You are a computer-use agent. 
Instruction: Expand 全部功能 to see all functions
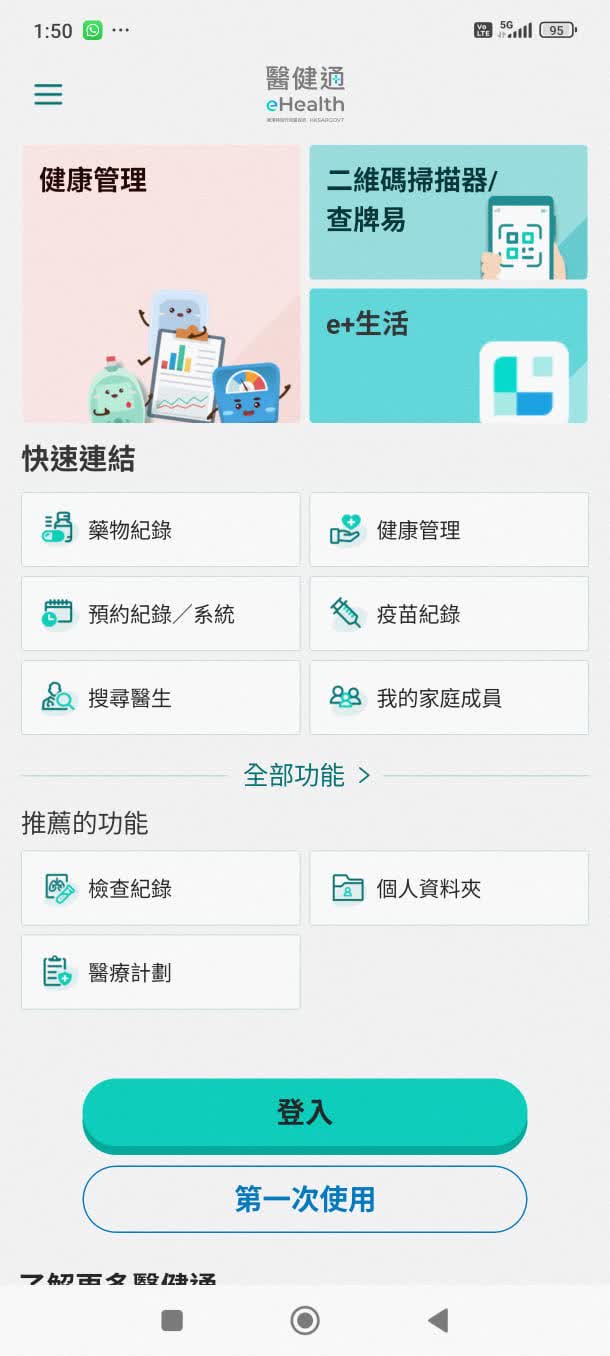(x=306, y=775)
